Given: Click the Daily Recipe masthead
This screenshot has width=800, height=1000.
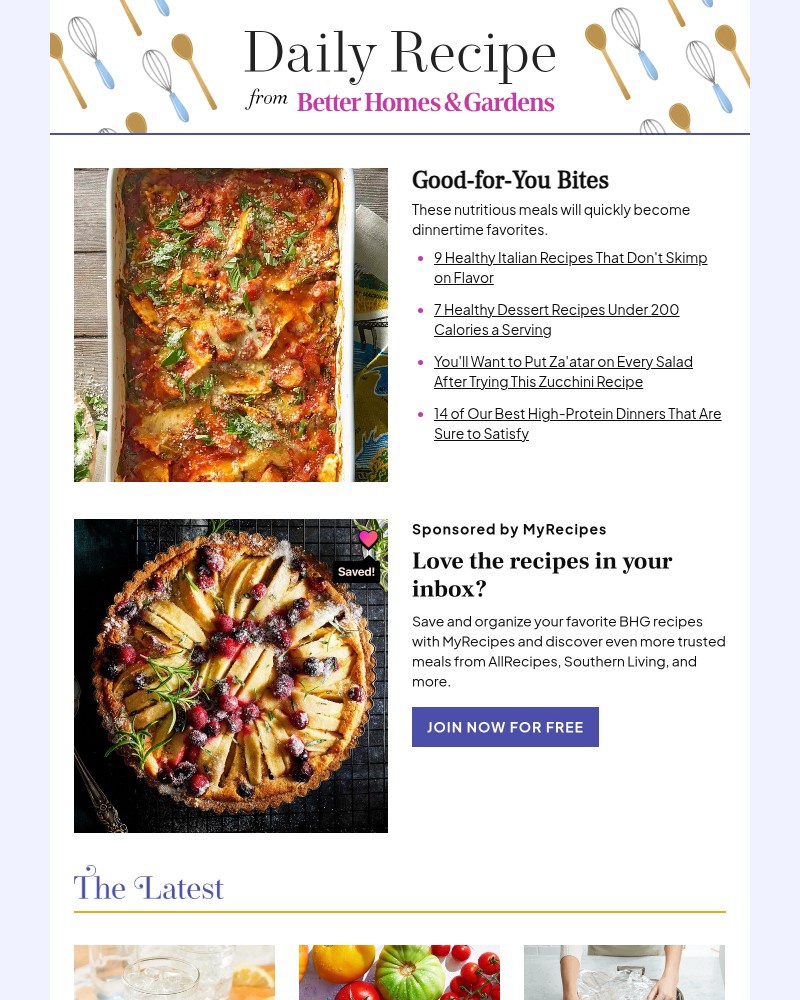Looking at the screenshot, I should pyautogui.click(x=400, y=52).
